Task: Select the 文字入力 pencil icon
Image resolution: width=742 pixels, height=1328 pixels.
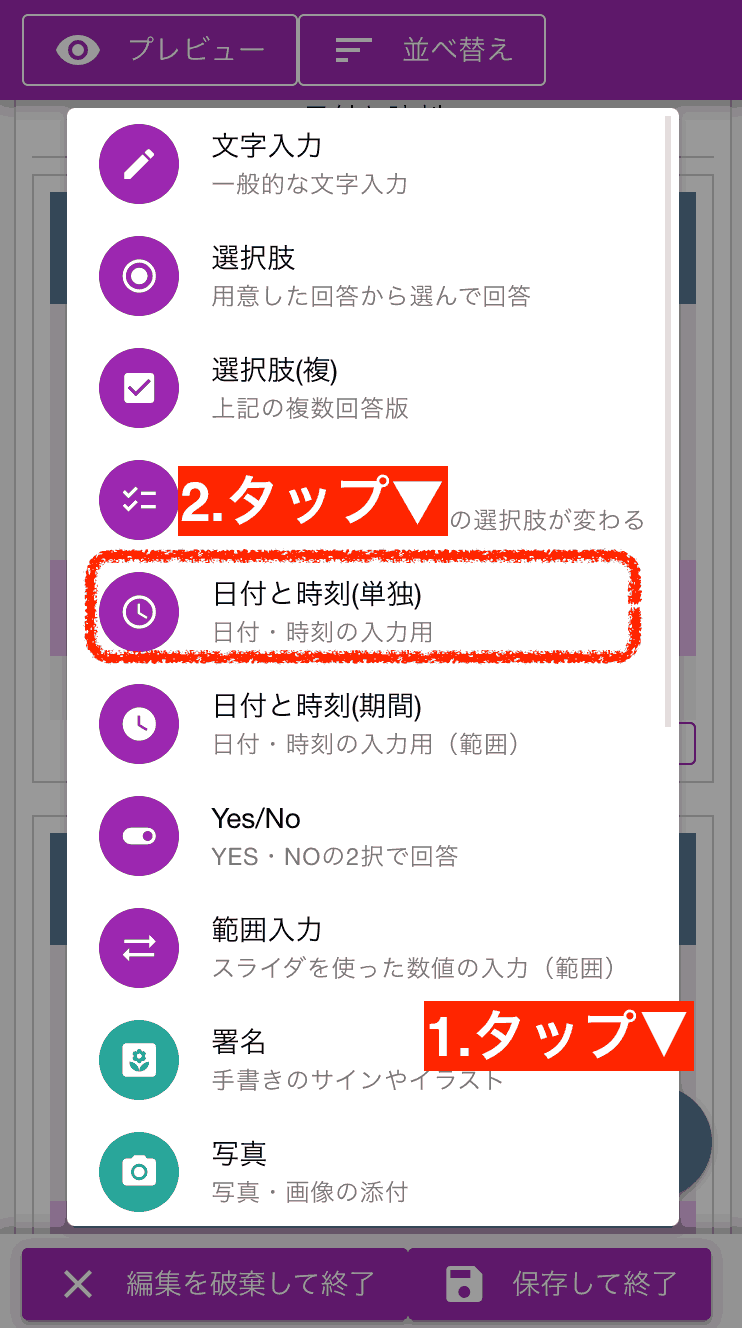Action: click(138, 164)
